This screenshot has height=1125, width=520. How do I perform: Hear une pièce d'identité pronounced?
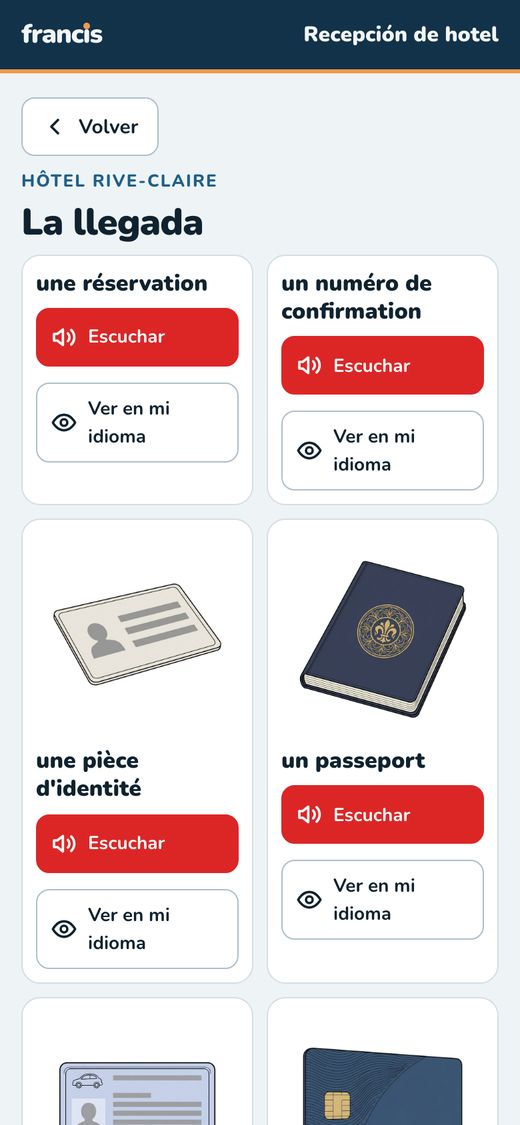coord(137,844)
